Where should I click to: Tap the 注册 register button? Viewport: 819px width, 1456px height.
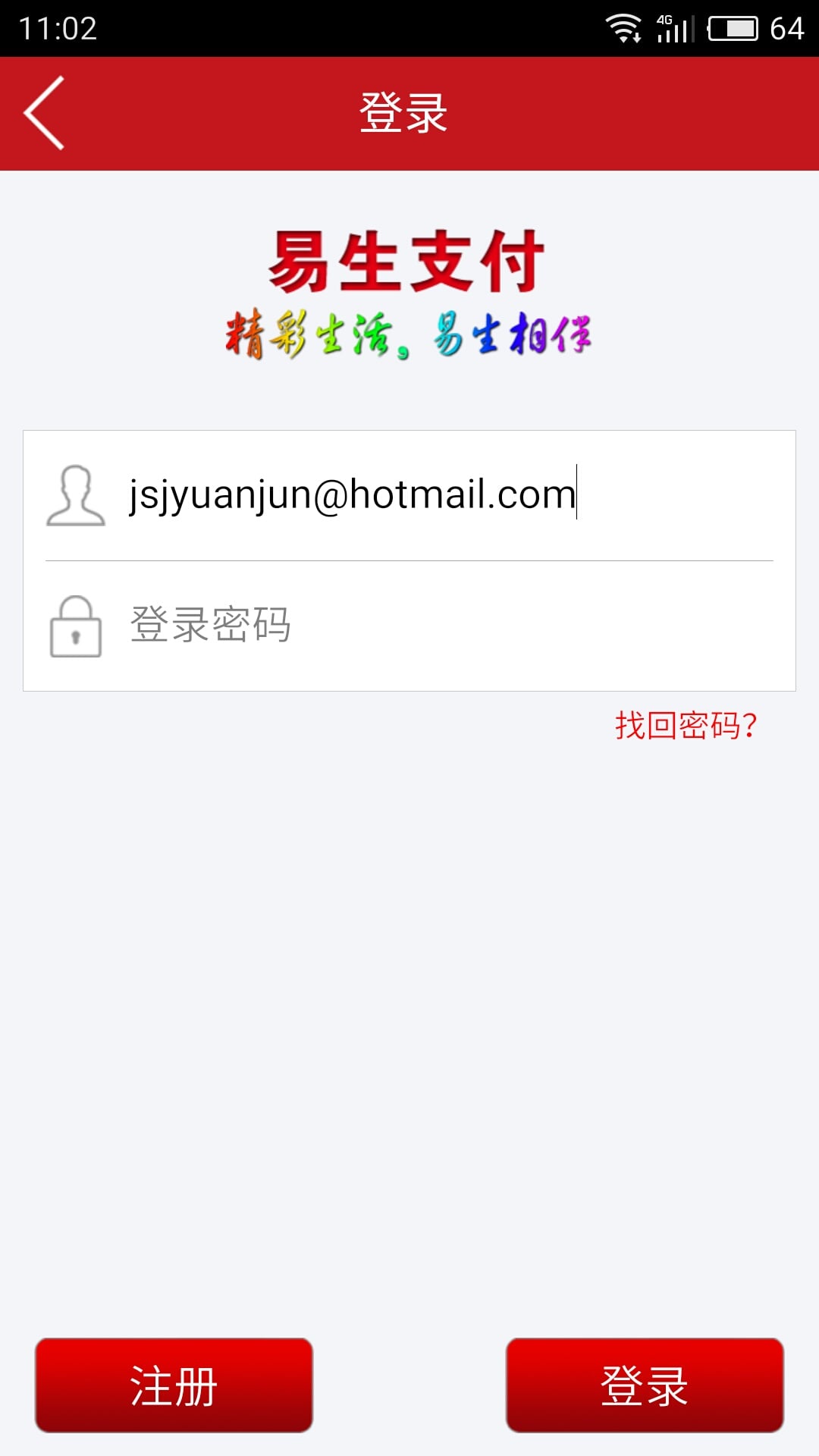pyautogui.click(x=174, y=1385)
